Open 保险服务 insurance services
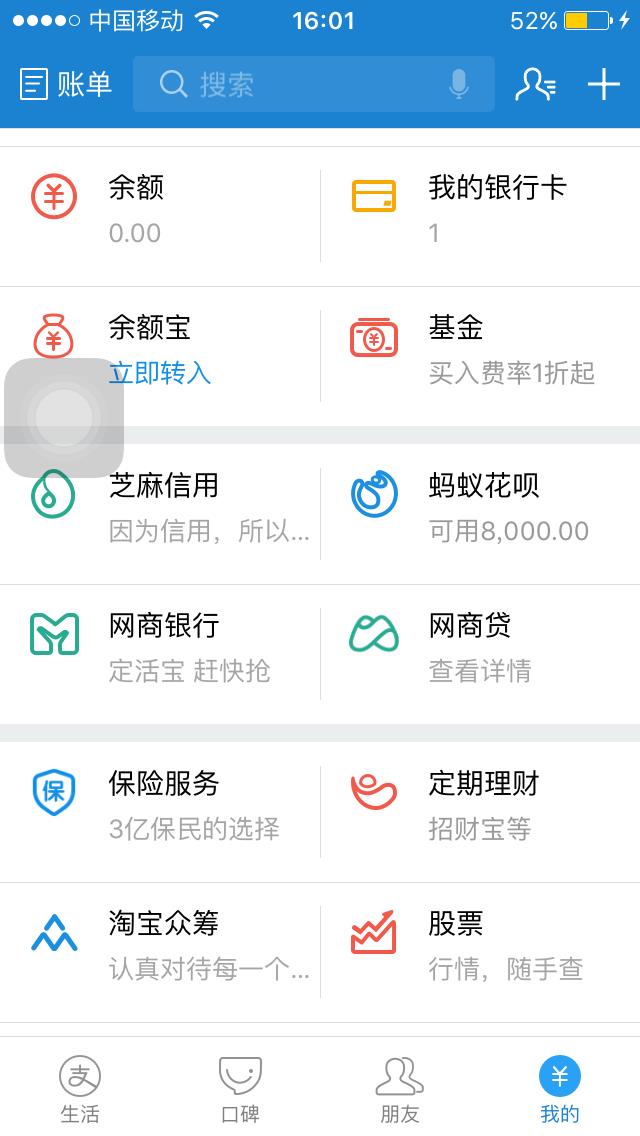Screen dimensions: 640x1136 click(160, 806)
